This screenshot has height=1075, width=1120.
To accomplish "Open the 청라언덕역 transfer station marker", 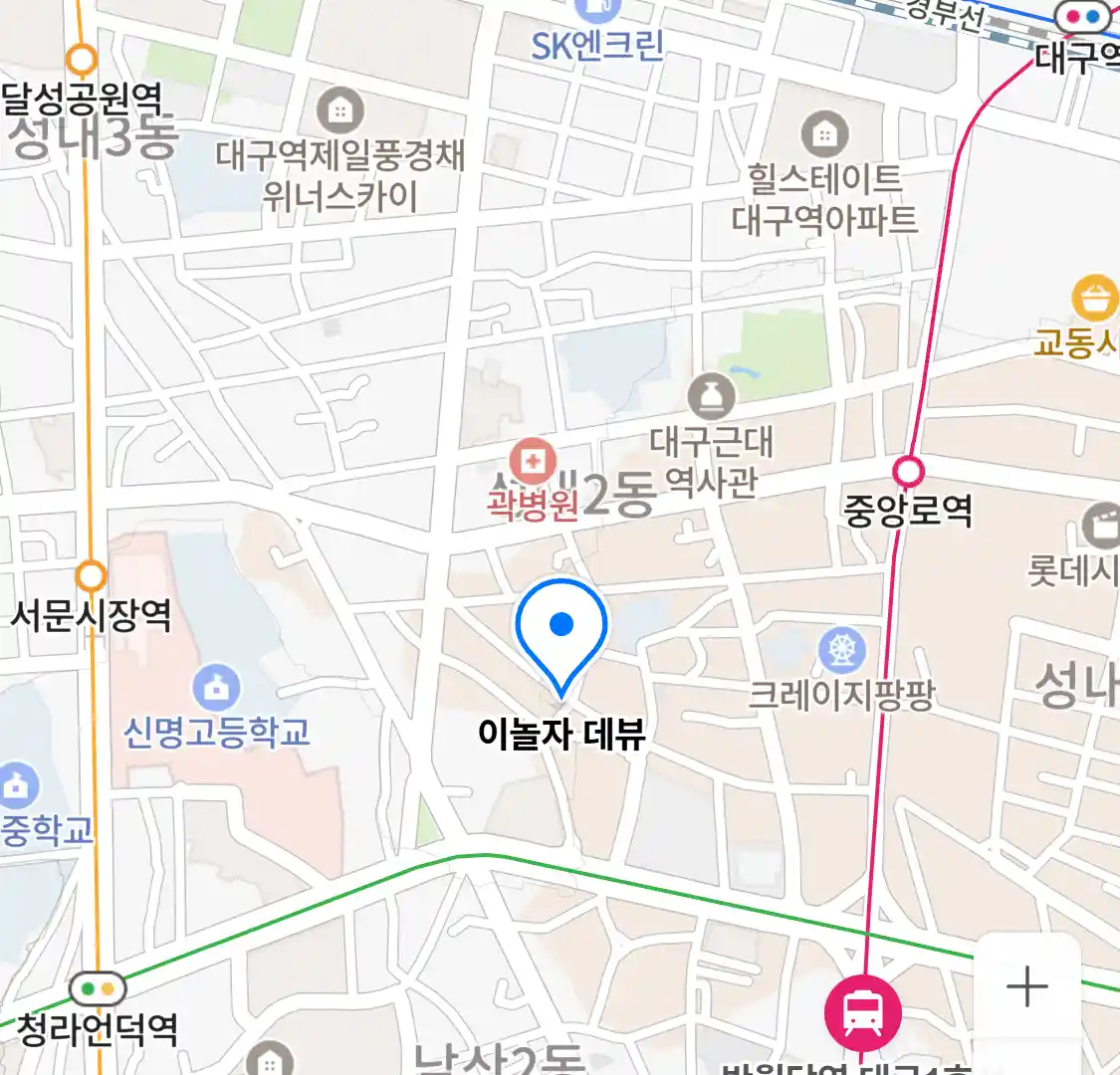I will pyautogui.click(x=98, y=988).
